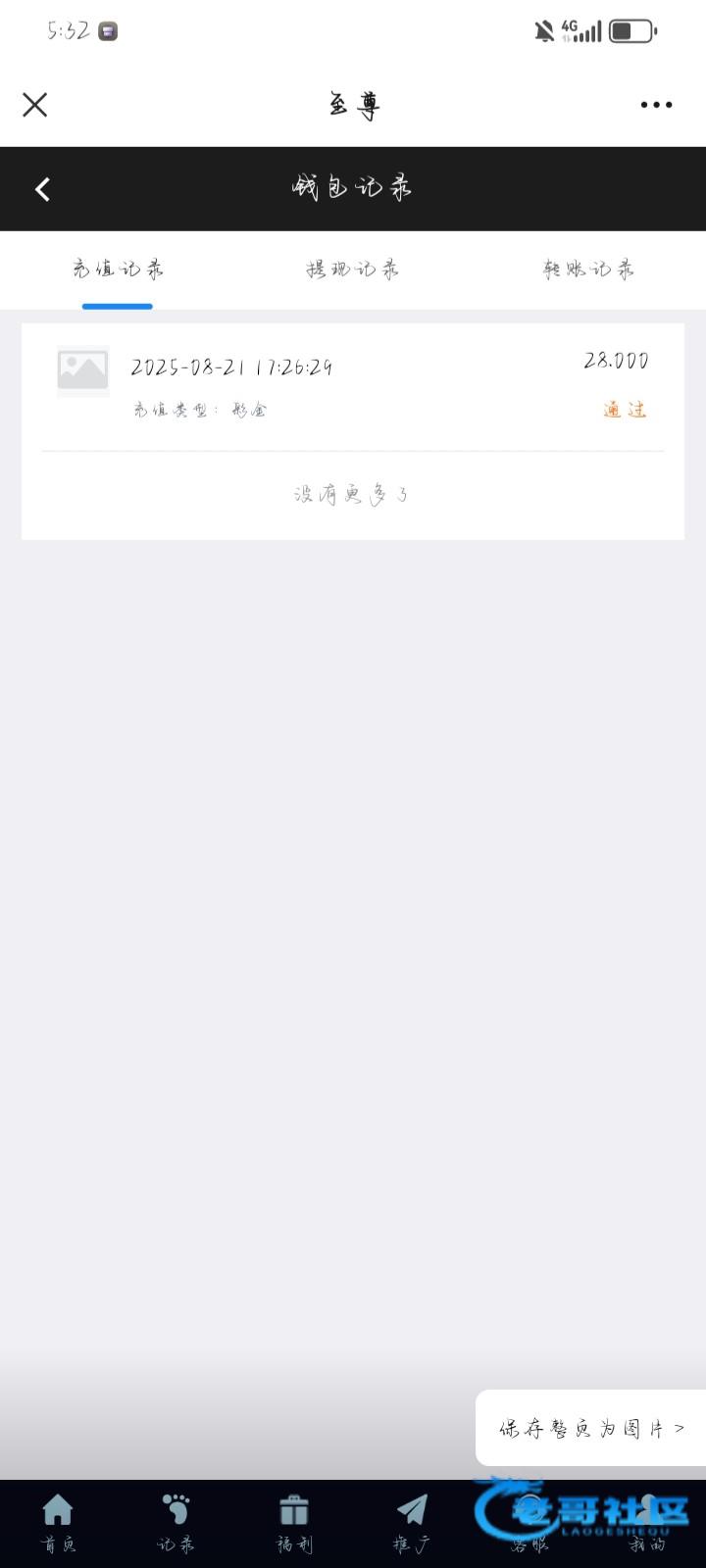Go to the 首页 tab
This screenshot has height=1568, width=706.
tap(59, 1522)
